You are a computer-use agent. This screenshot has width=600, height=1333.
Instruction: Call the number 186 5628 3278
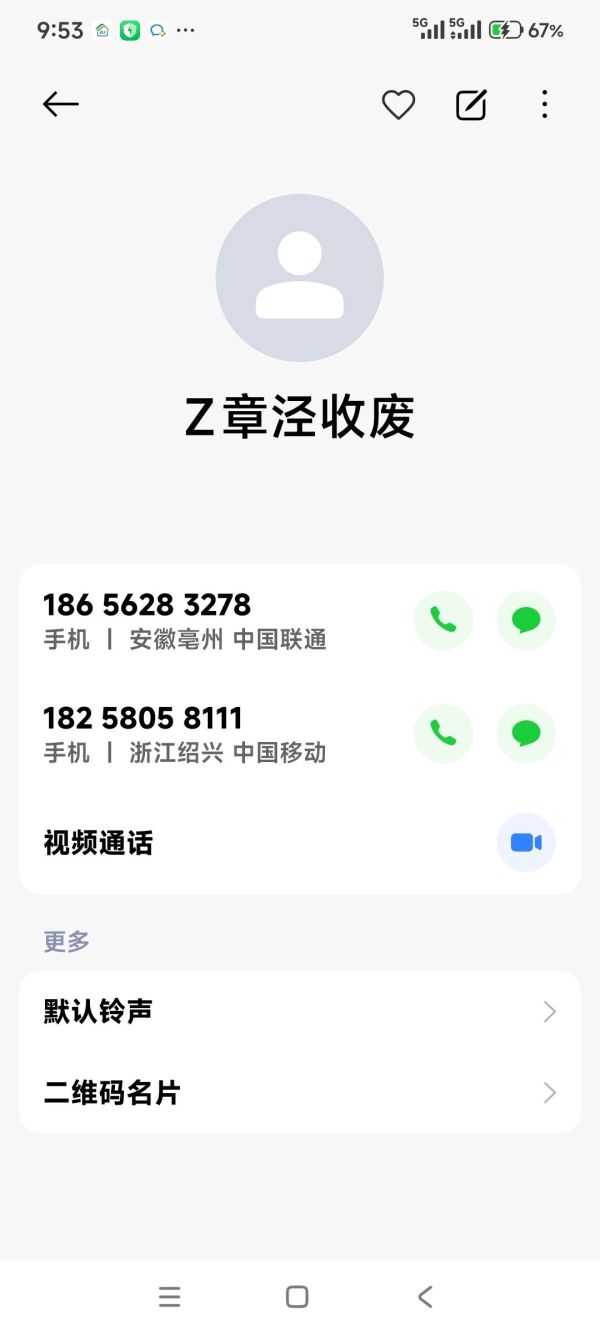[443, 620]
